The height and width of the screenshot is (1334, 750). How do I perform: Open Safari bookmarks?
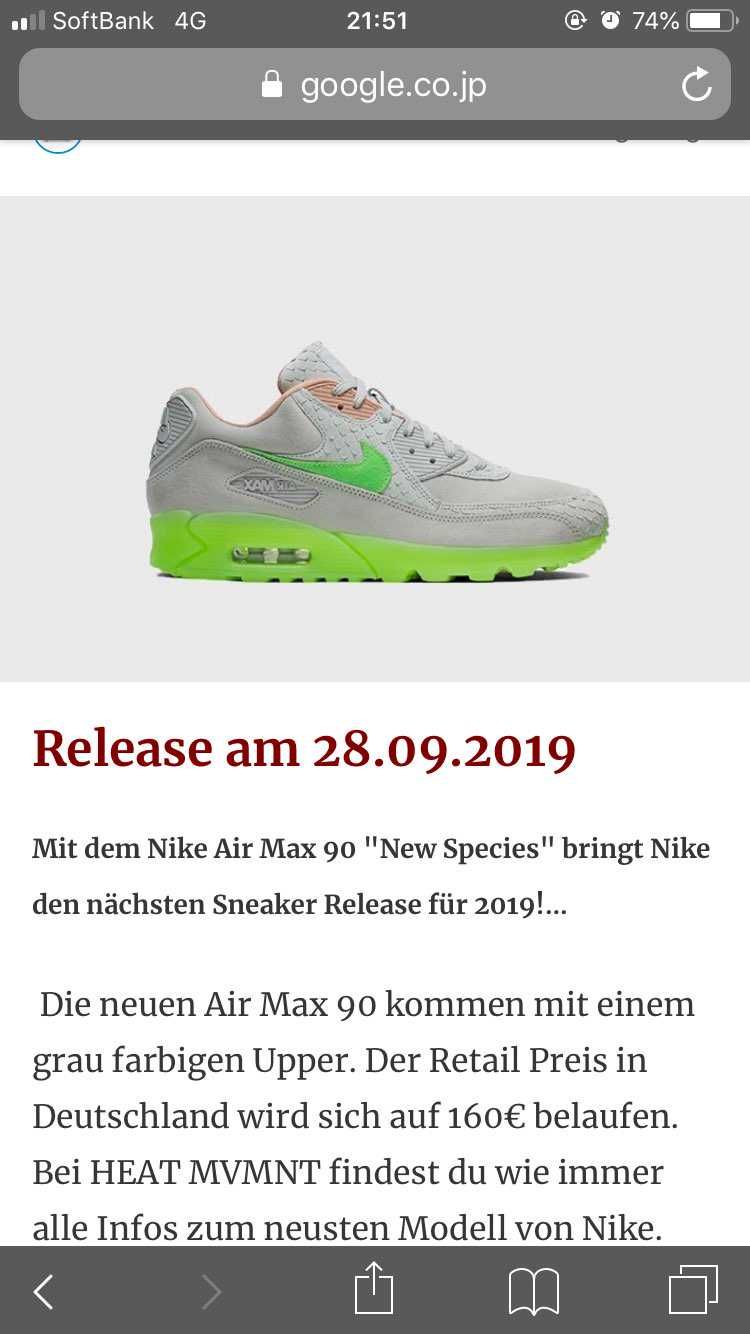533,1292
